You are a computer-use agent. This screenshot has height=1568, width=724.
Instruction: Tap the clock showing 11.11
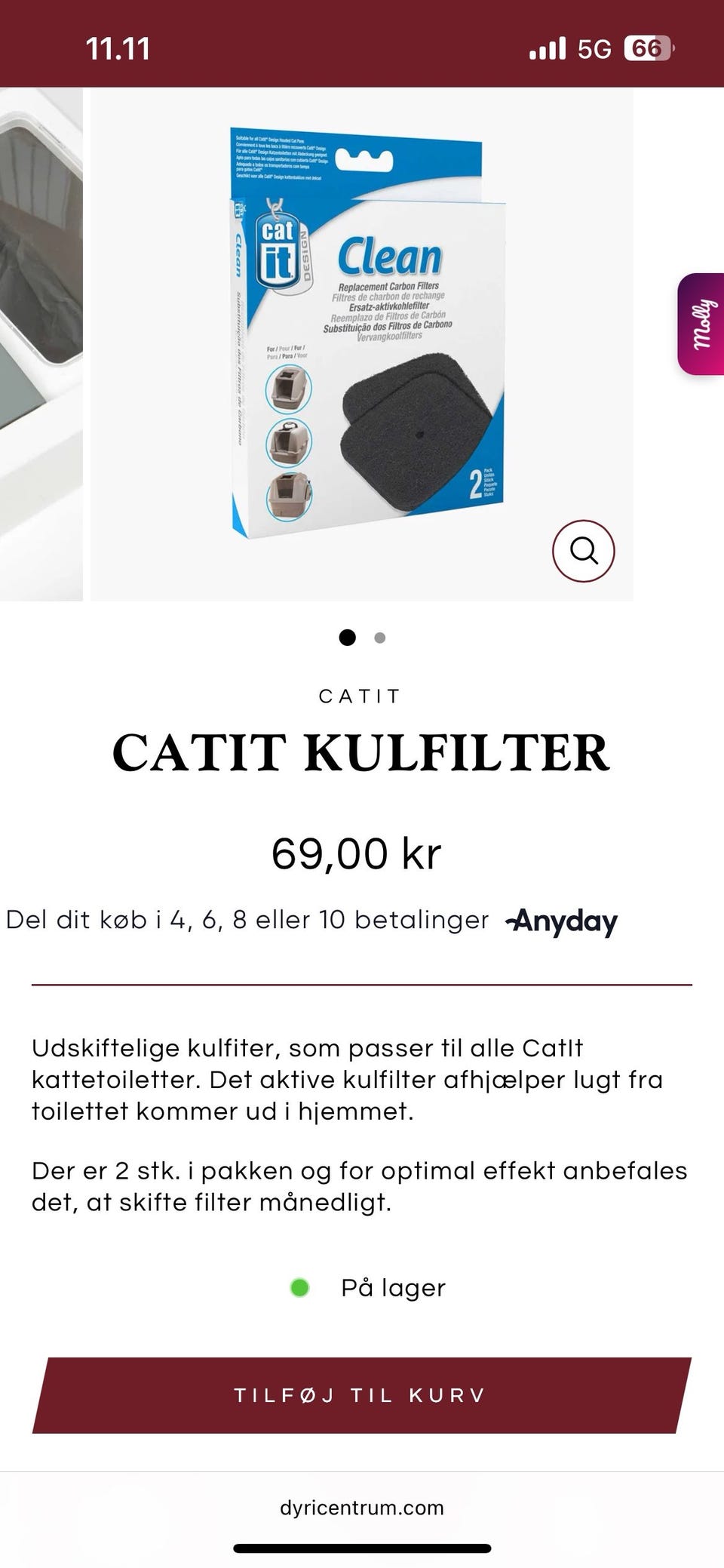click(x=118, y=48)
